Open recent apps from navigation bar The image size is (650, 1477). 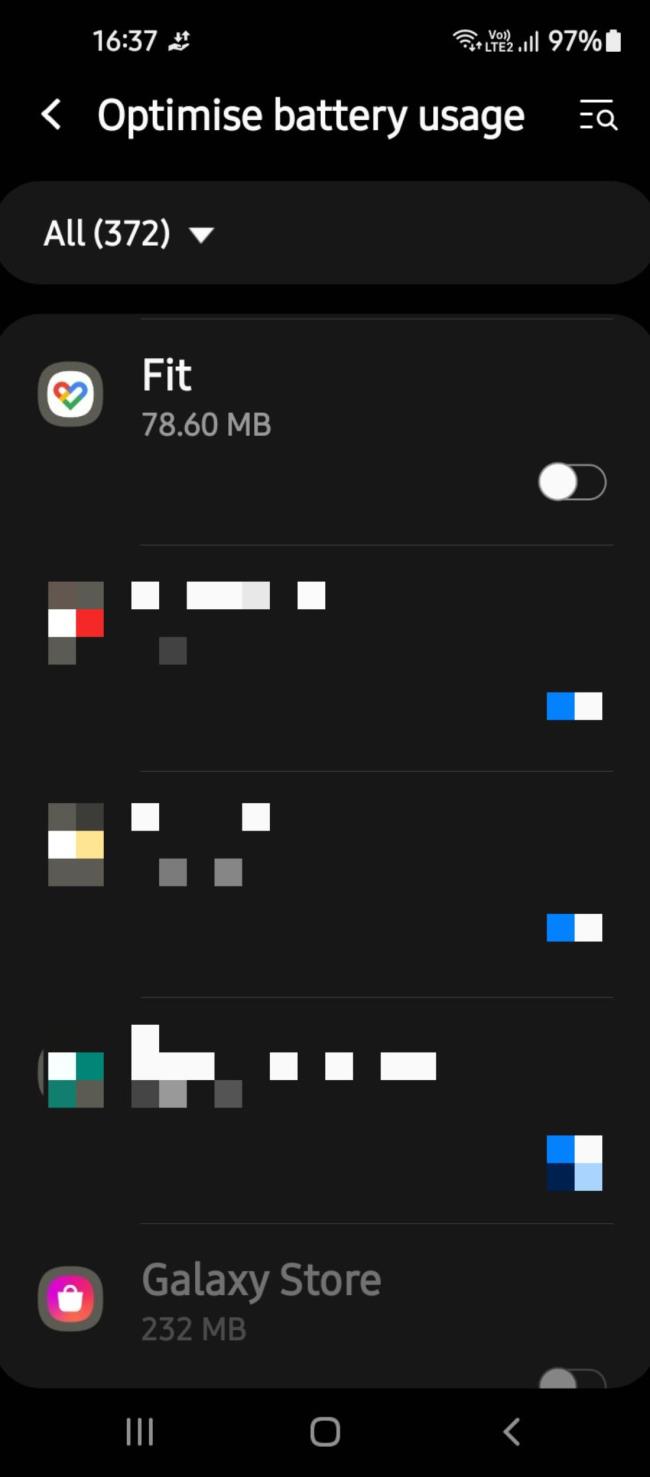tap(140, 1431)
